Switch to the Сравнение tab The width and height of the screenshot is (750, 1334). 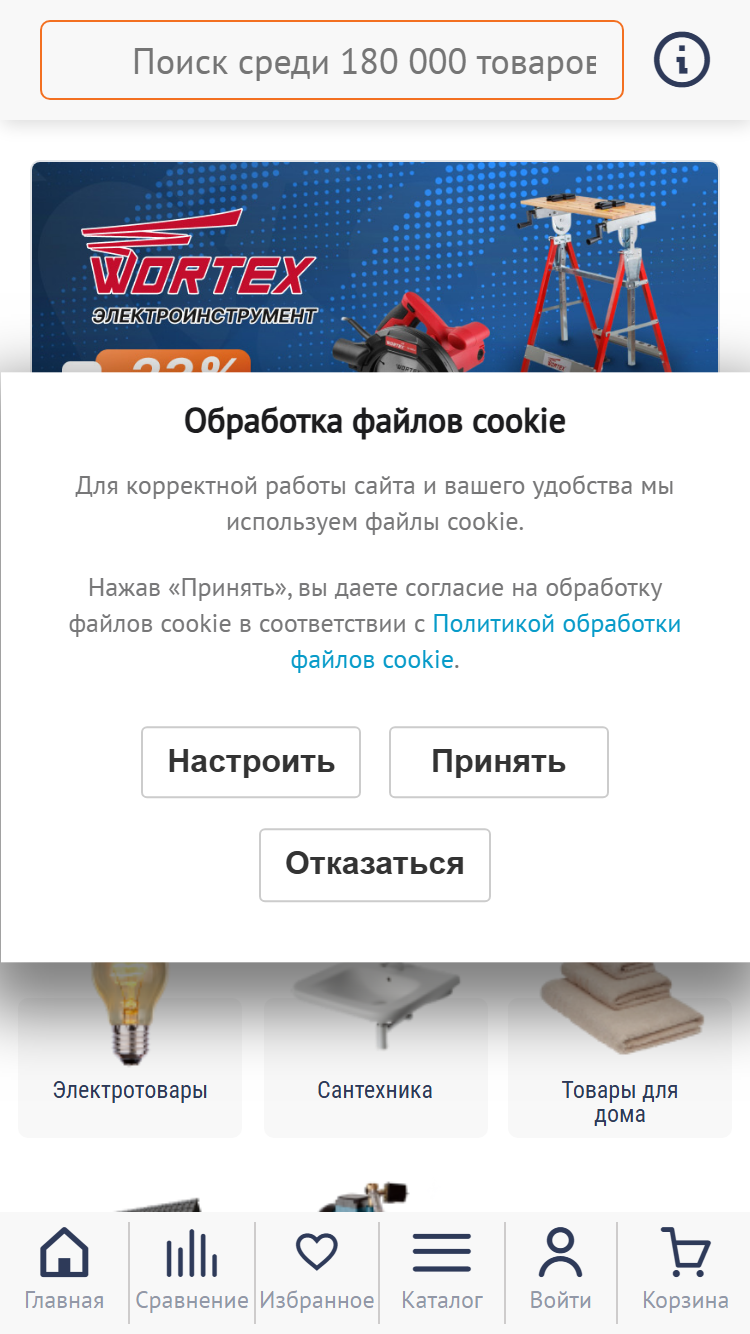click(x=192, y=1270)
